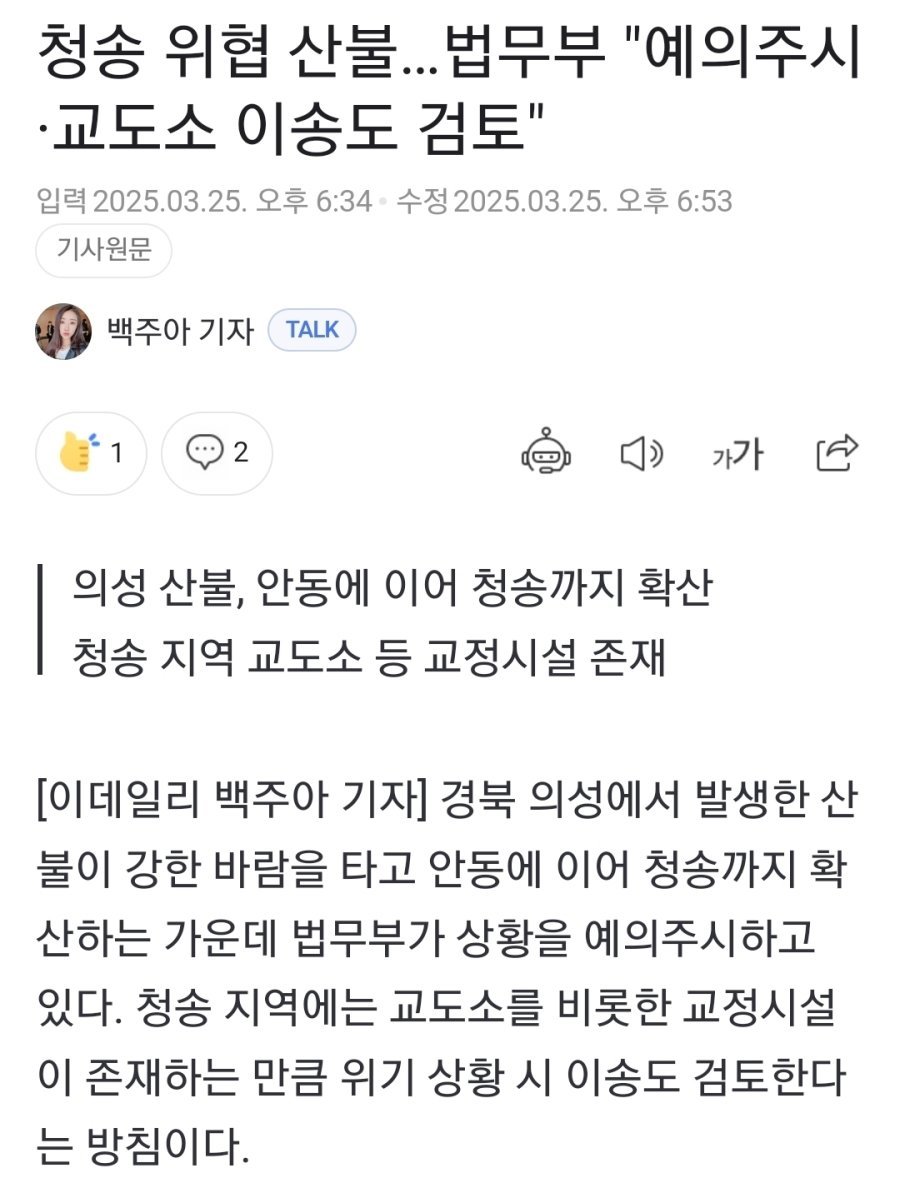This screenshot has width=900, height=1178.
Task: Tap the TALK chip next to the reporter
Action: (x=311, y=330)
